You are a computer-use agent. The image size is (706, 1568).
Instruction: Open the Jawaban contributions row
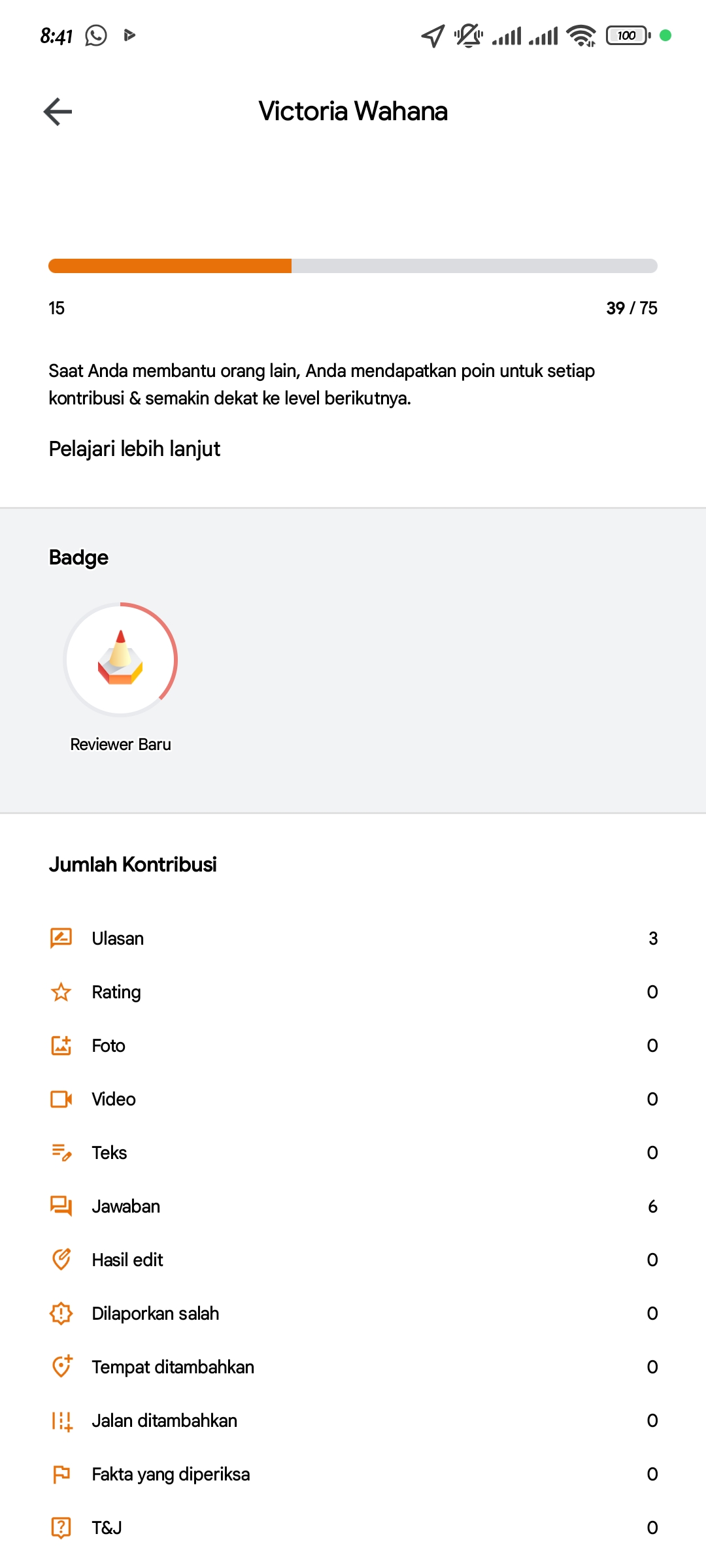(x=353, y=1206)
